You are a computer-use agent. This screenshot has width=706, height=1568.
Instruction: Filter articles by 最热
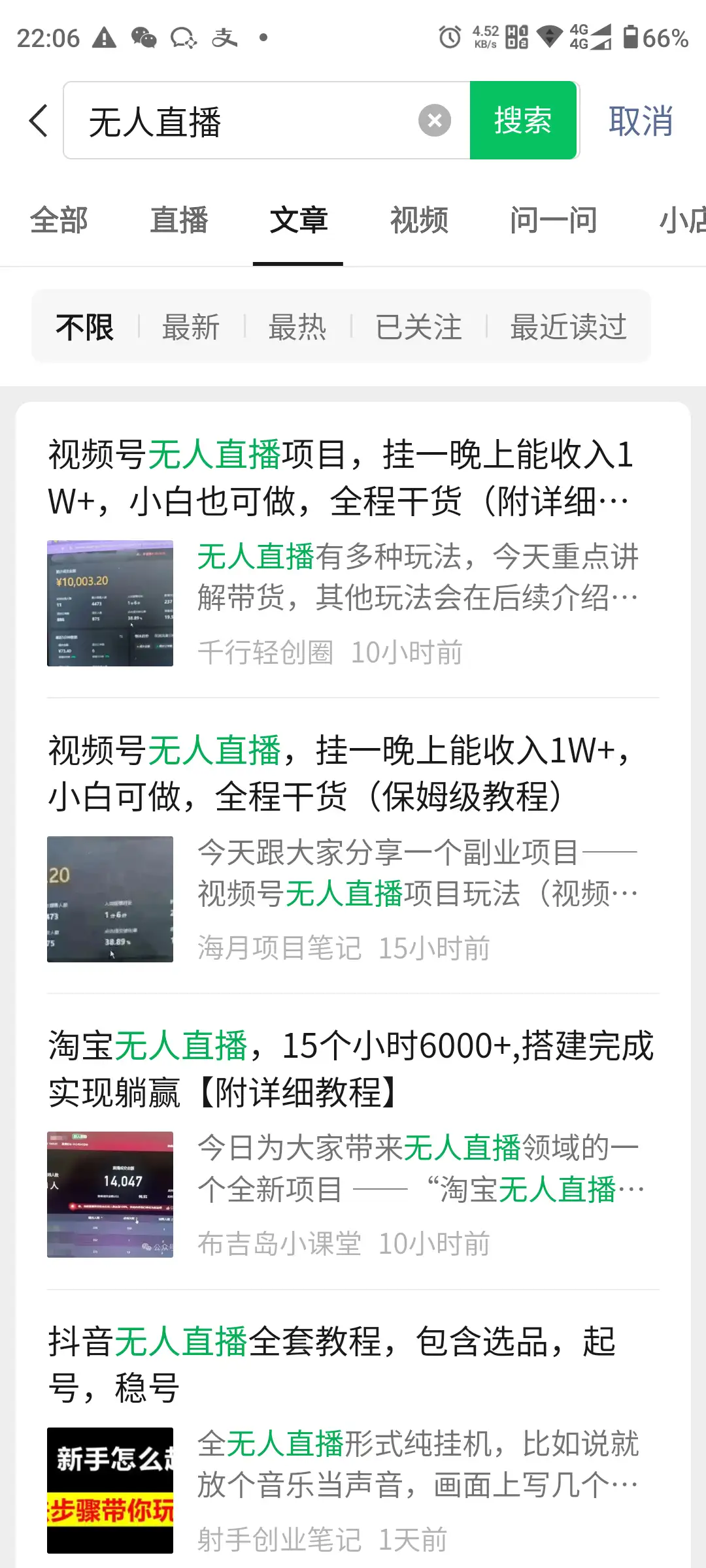(297, 327)
